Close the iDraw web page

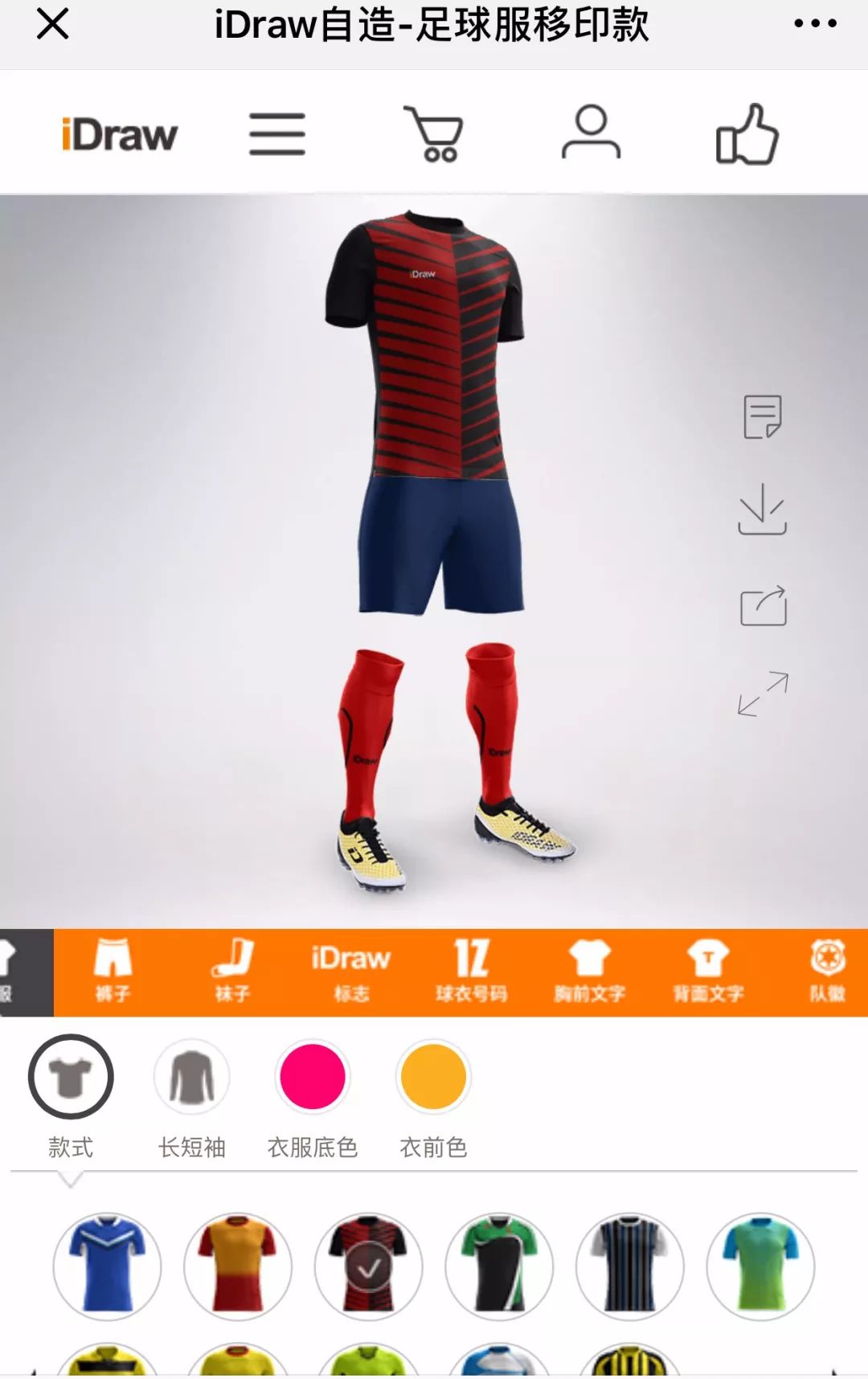tap(53, 24)
